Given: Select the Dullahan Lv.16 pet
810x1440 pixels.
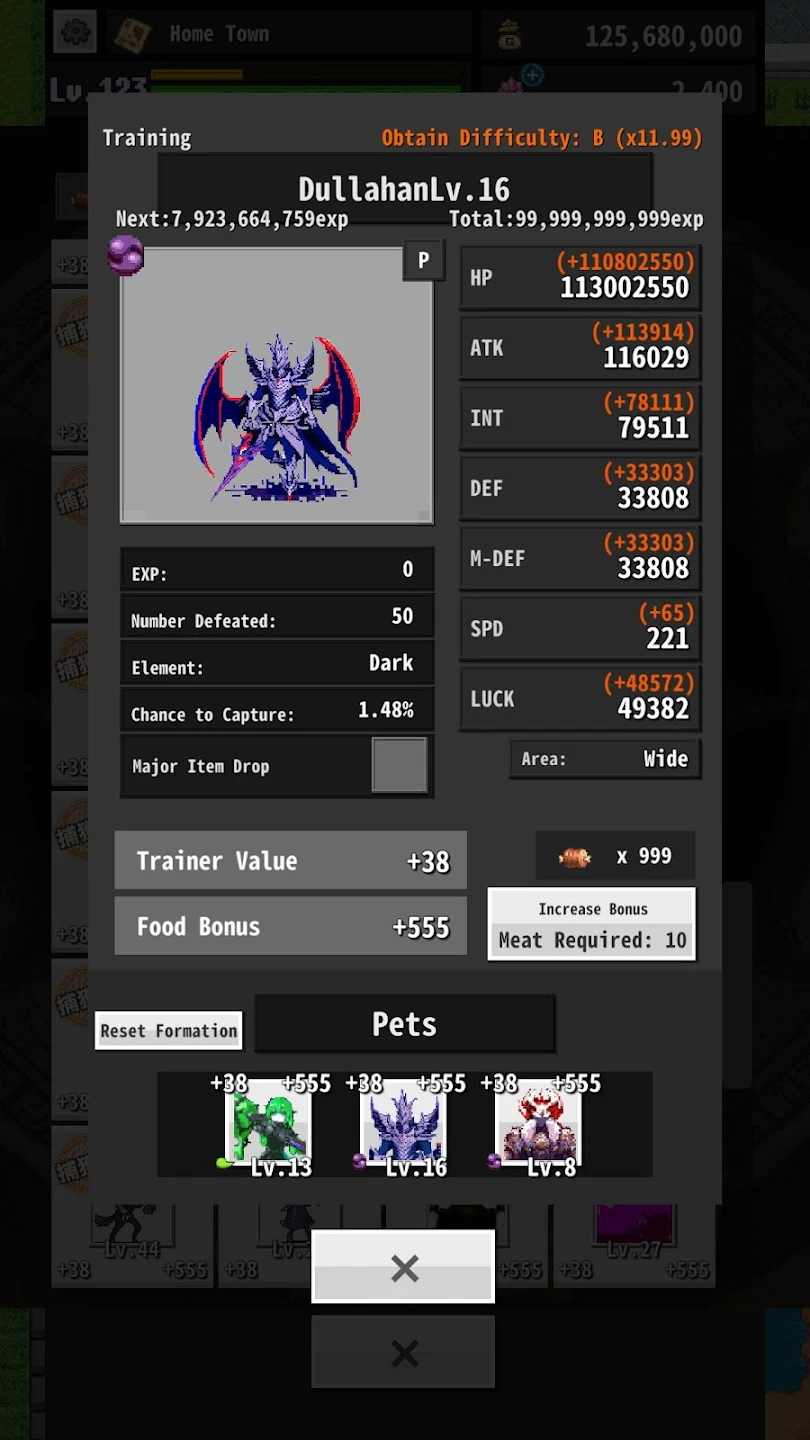Looking at the screenshot, I should [403, 1123].
